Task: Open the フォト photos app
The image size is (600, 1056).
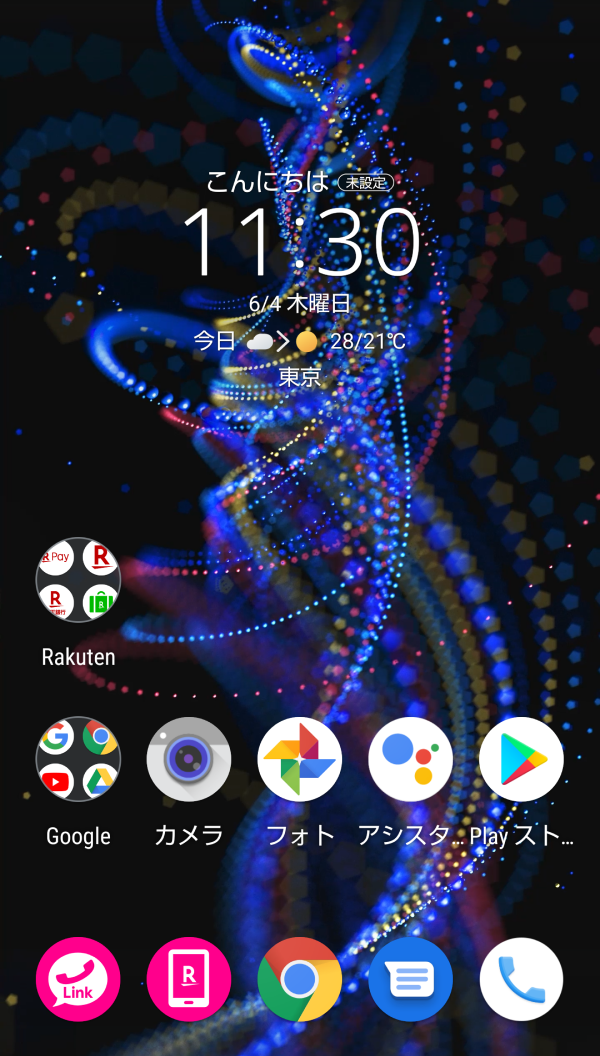Action: [x=300, y=759]
